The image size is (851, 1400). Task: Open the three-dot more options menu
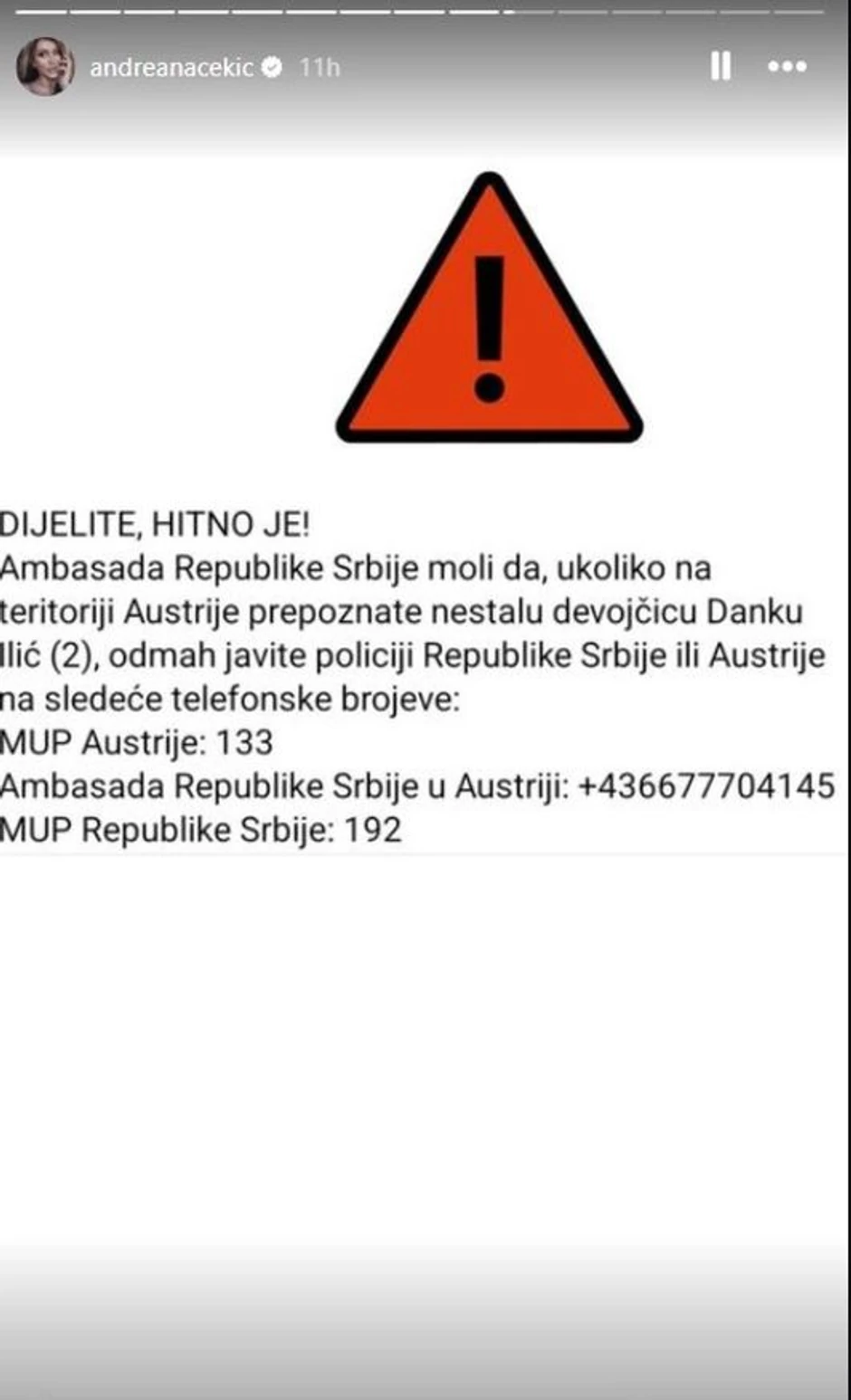[x=787, y=66]
